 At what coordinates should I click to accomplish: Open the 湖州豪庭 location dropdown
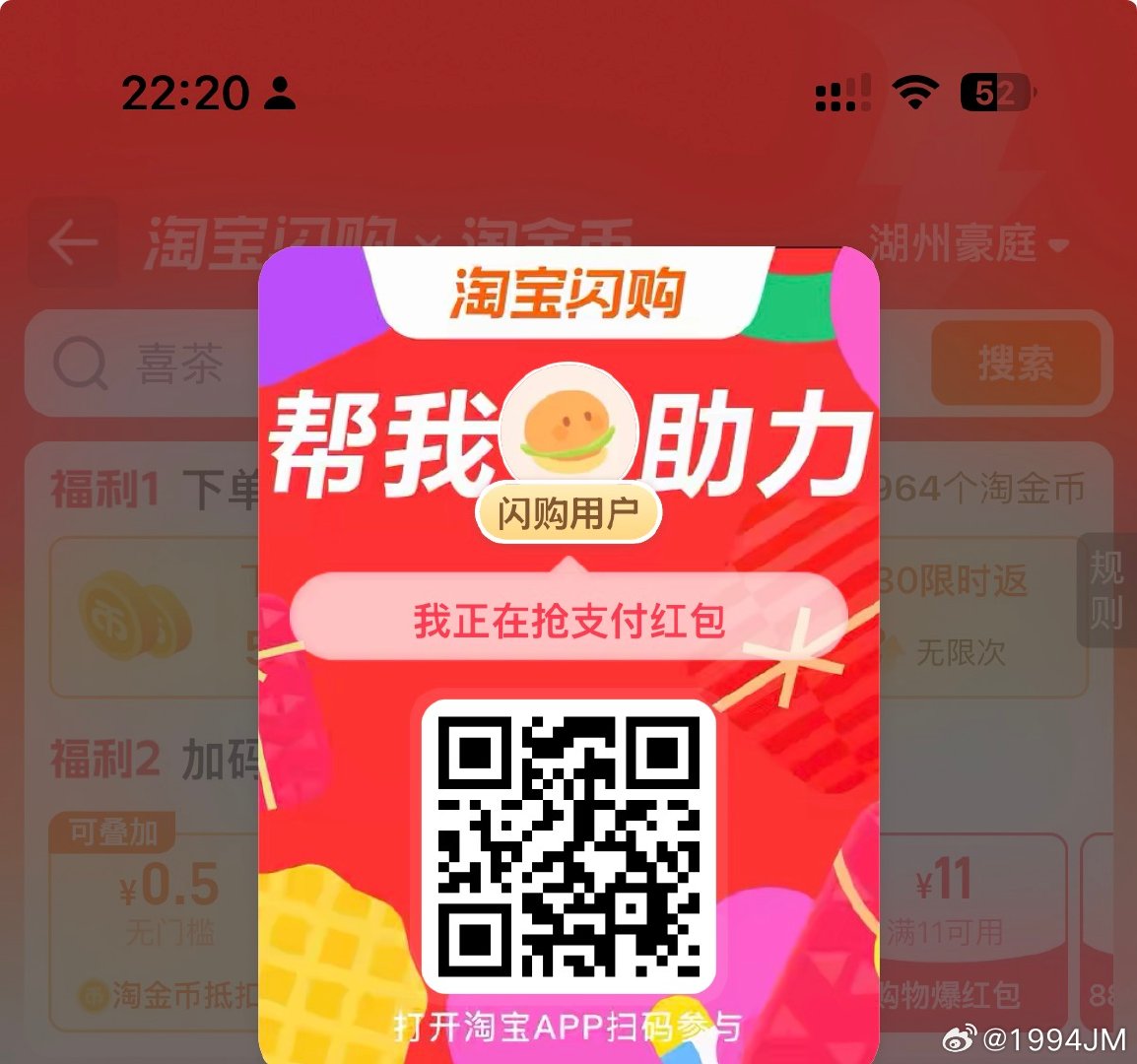tap(968, 243)
